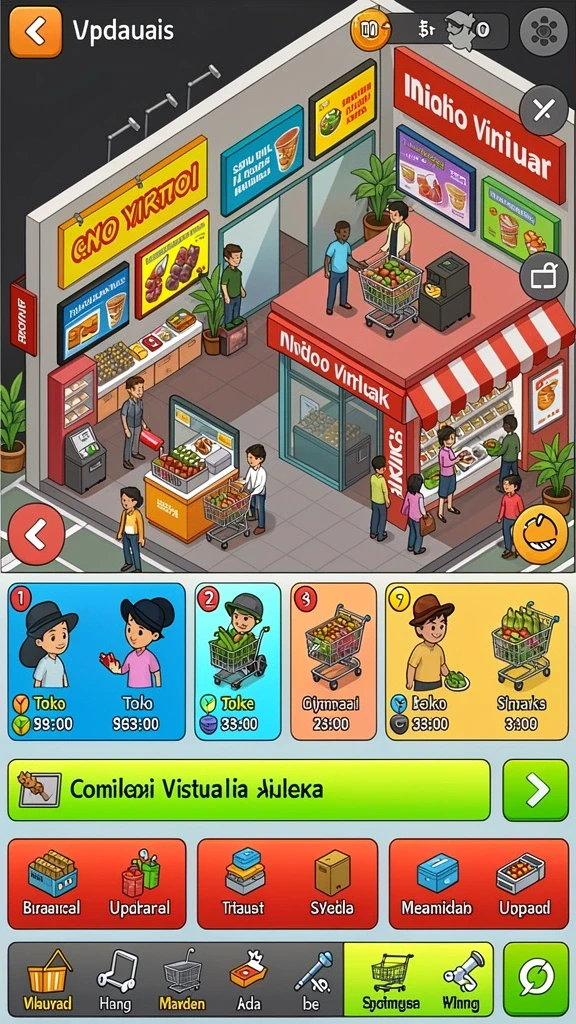The image size is (576, 1024).
Task: Switch to the Hang tab
Action: click(x=114, y=980)
